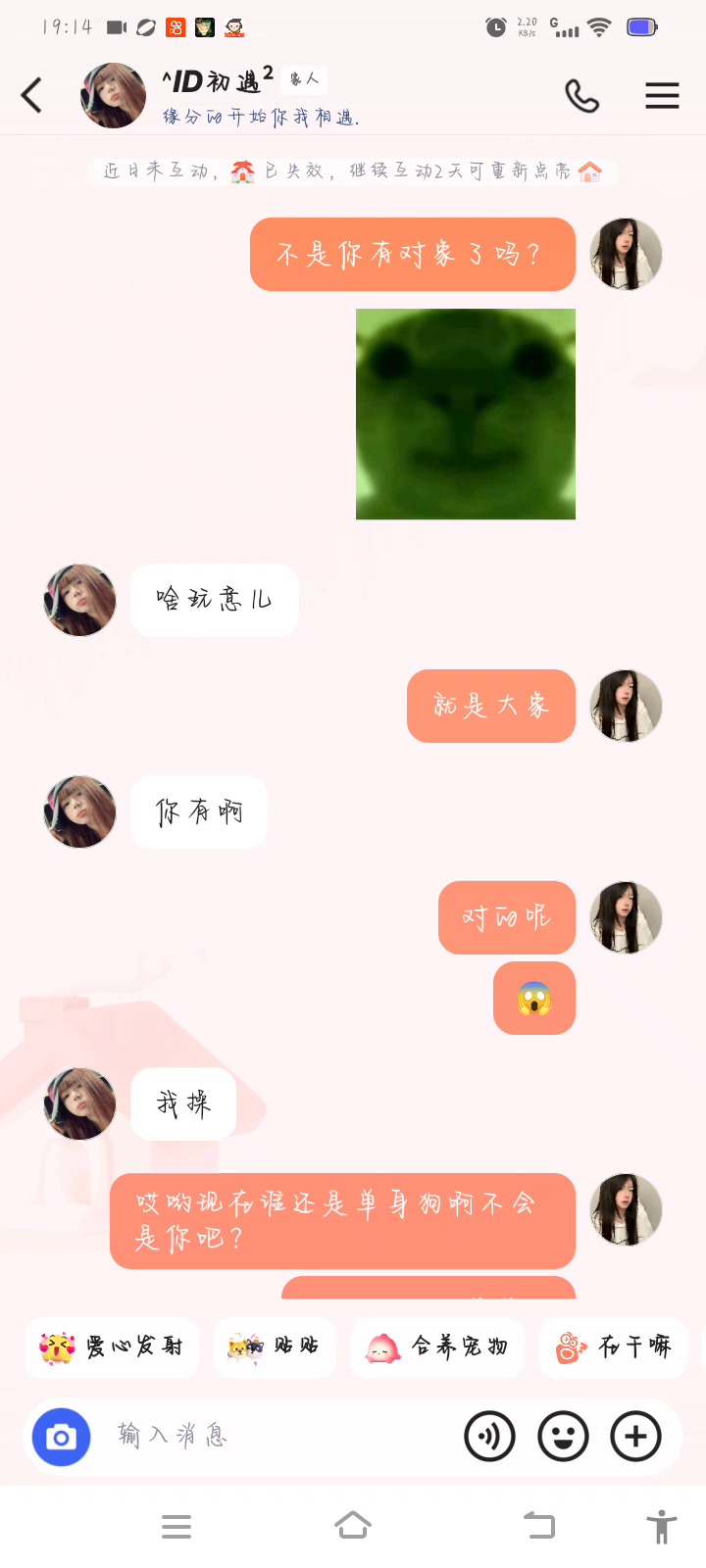706x1568 pixels.
Task: Send a 贴贴 interaction
Action: click(x=274, y=1347)
